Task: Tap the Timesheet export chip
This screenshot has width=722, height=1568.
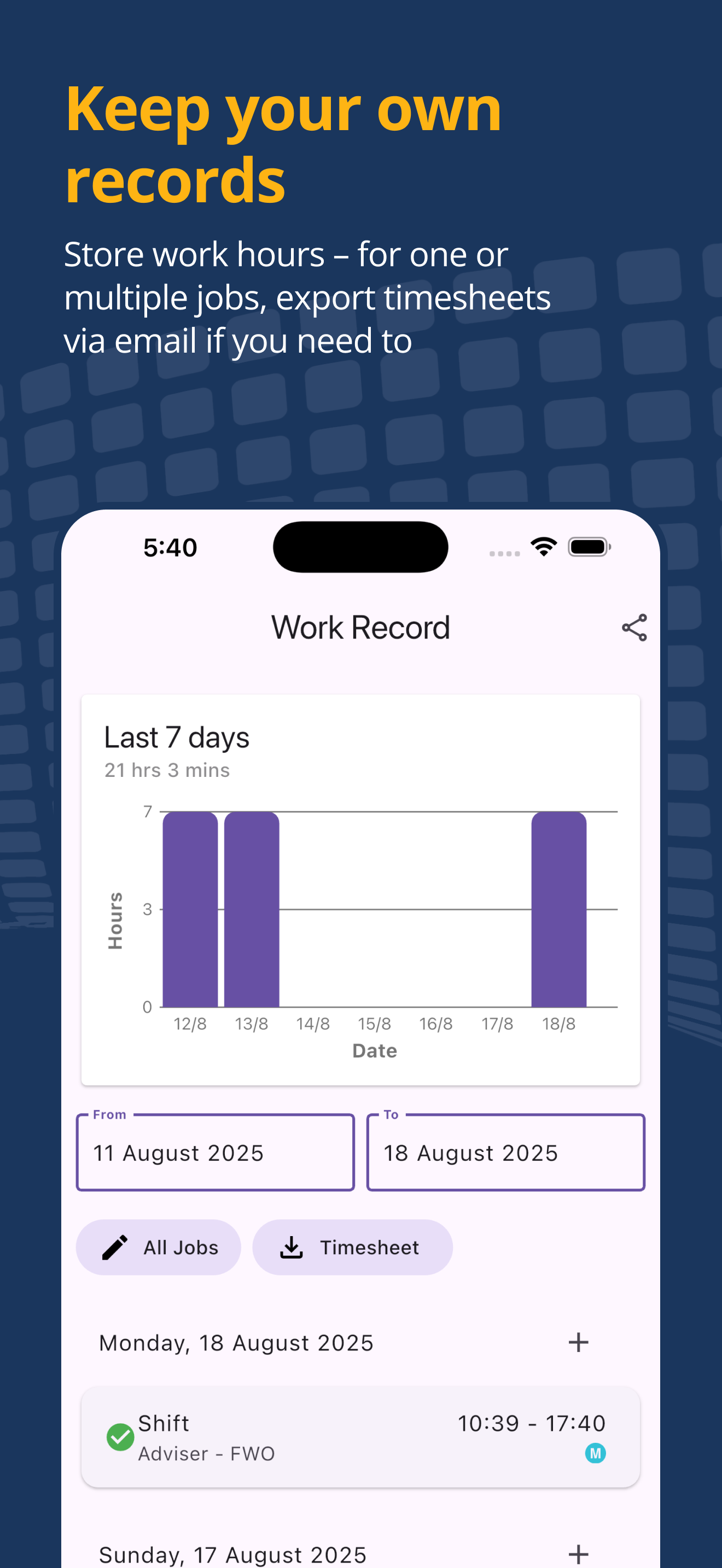Action: point(352,1247)
